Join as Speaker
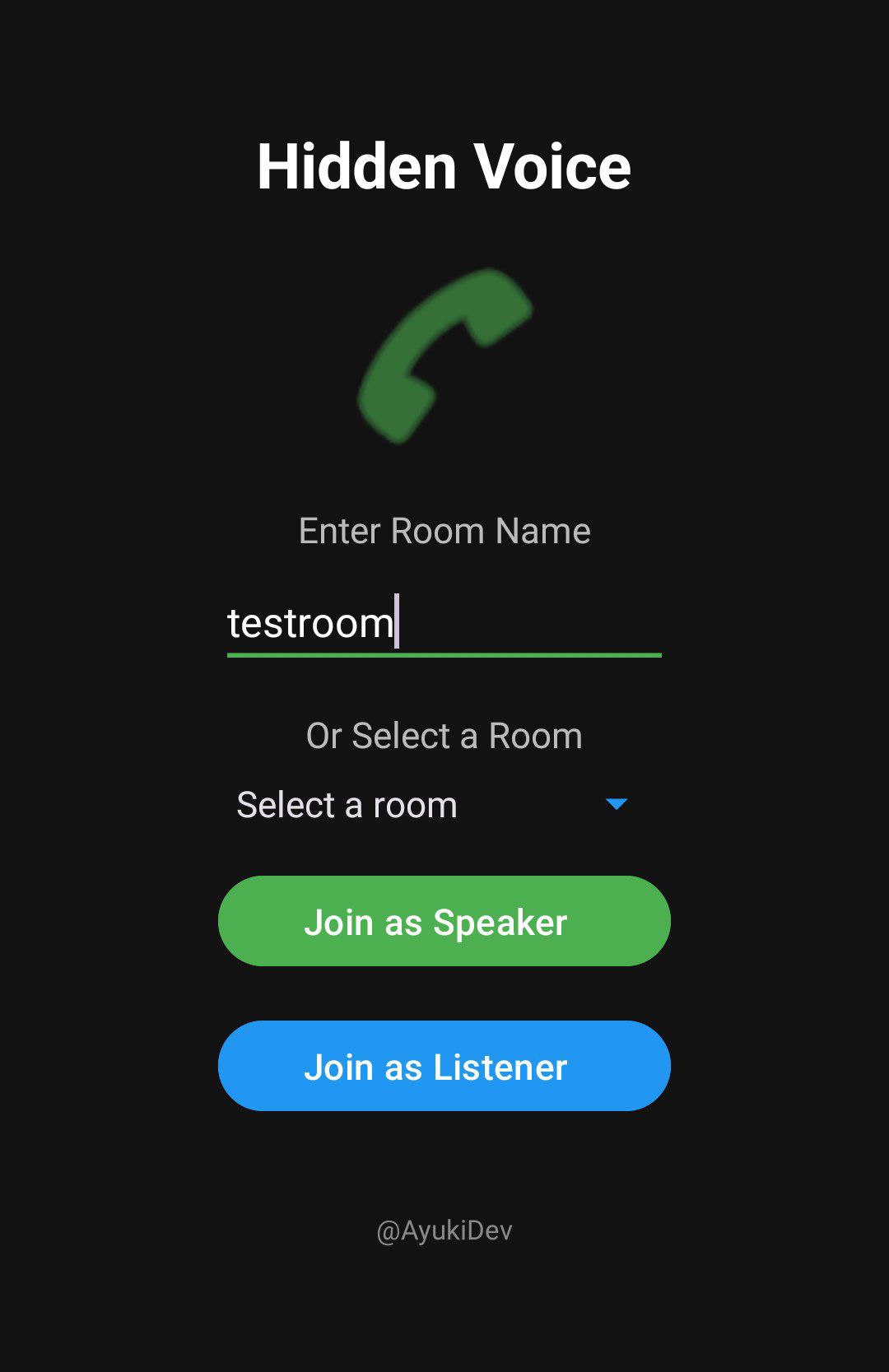 [x=444, y=921]
